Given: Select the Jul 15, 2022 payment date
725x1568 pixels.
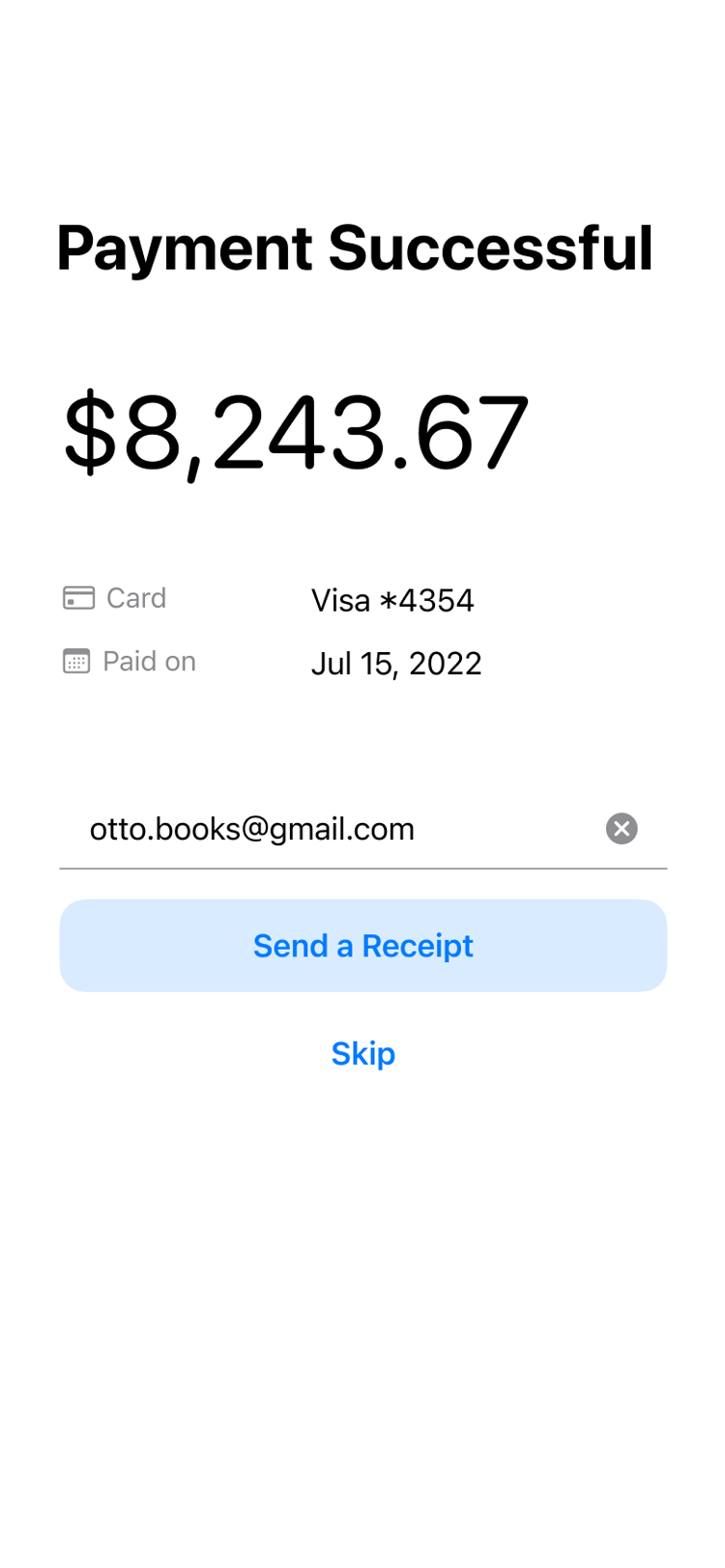Looking at the screenshot, I should click(396, 663).
